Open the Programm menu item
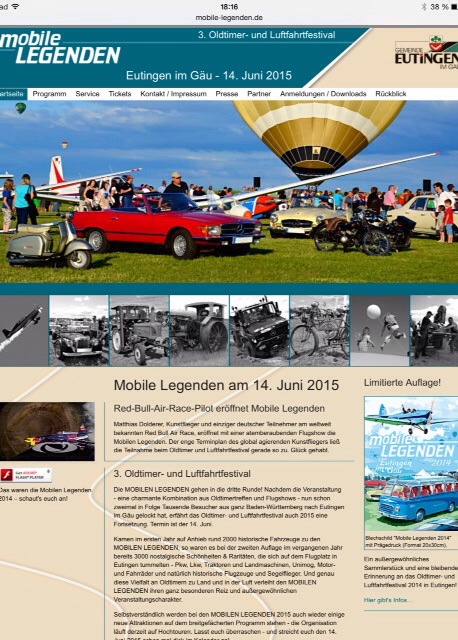Screen dimensions: 458x640 coord(49,94)
